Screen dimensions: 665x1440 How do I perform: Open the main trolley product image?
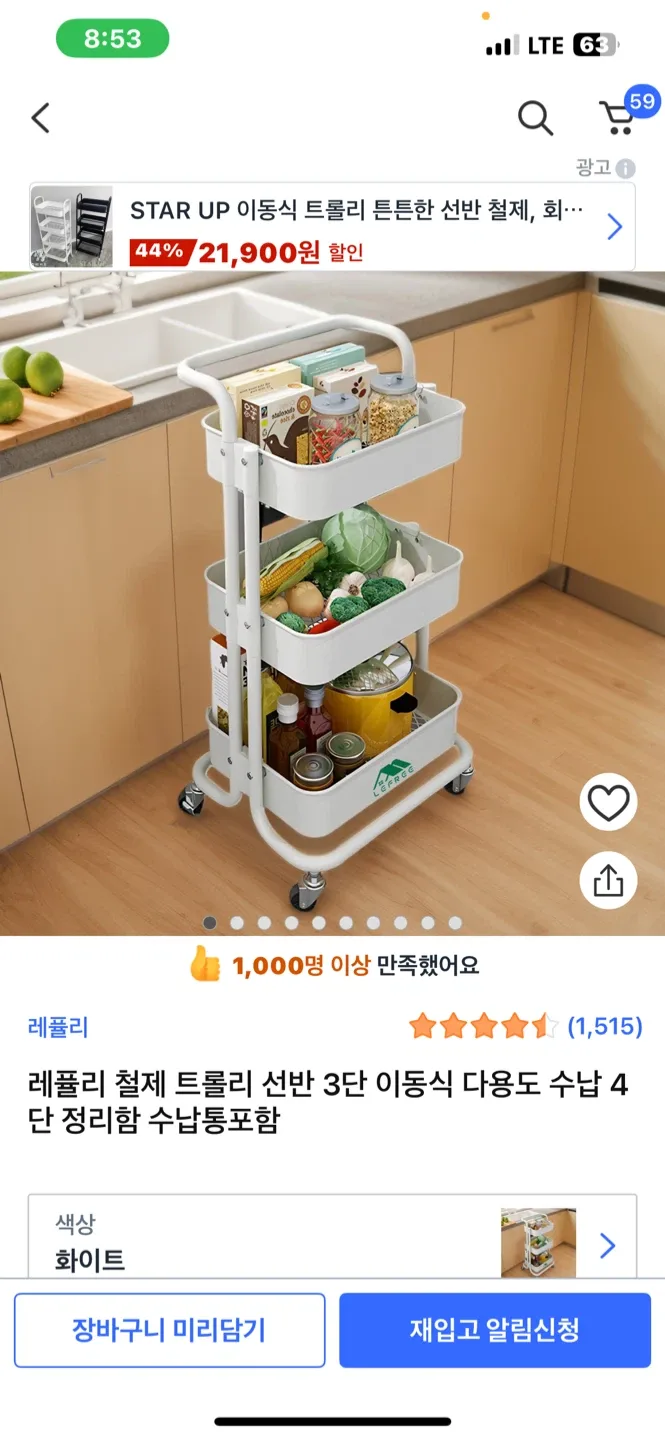tap(332, 600)
